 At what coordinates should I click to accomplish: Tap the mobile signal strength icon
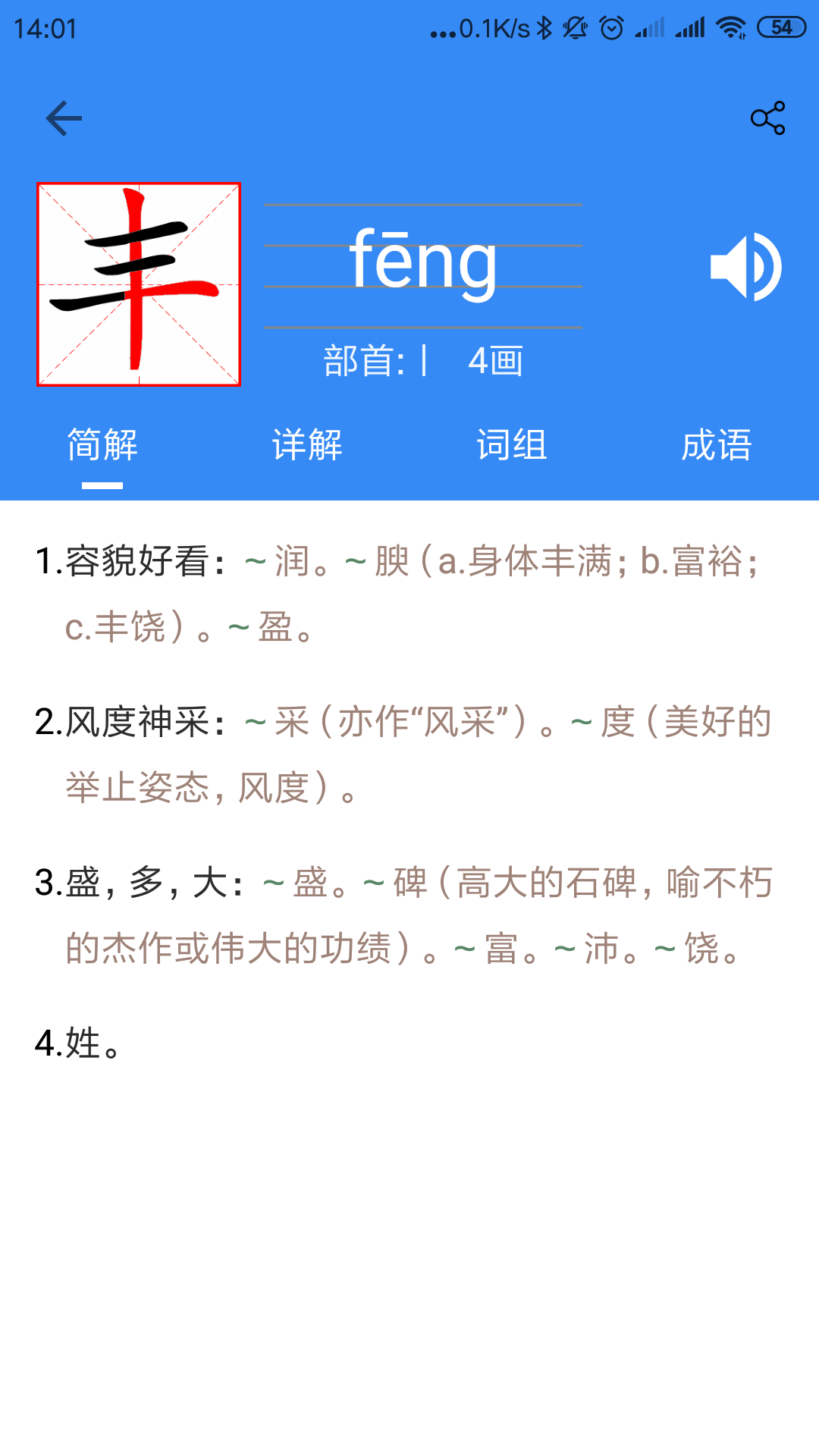[x=692, y=27]
